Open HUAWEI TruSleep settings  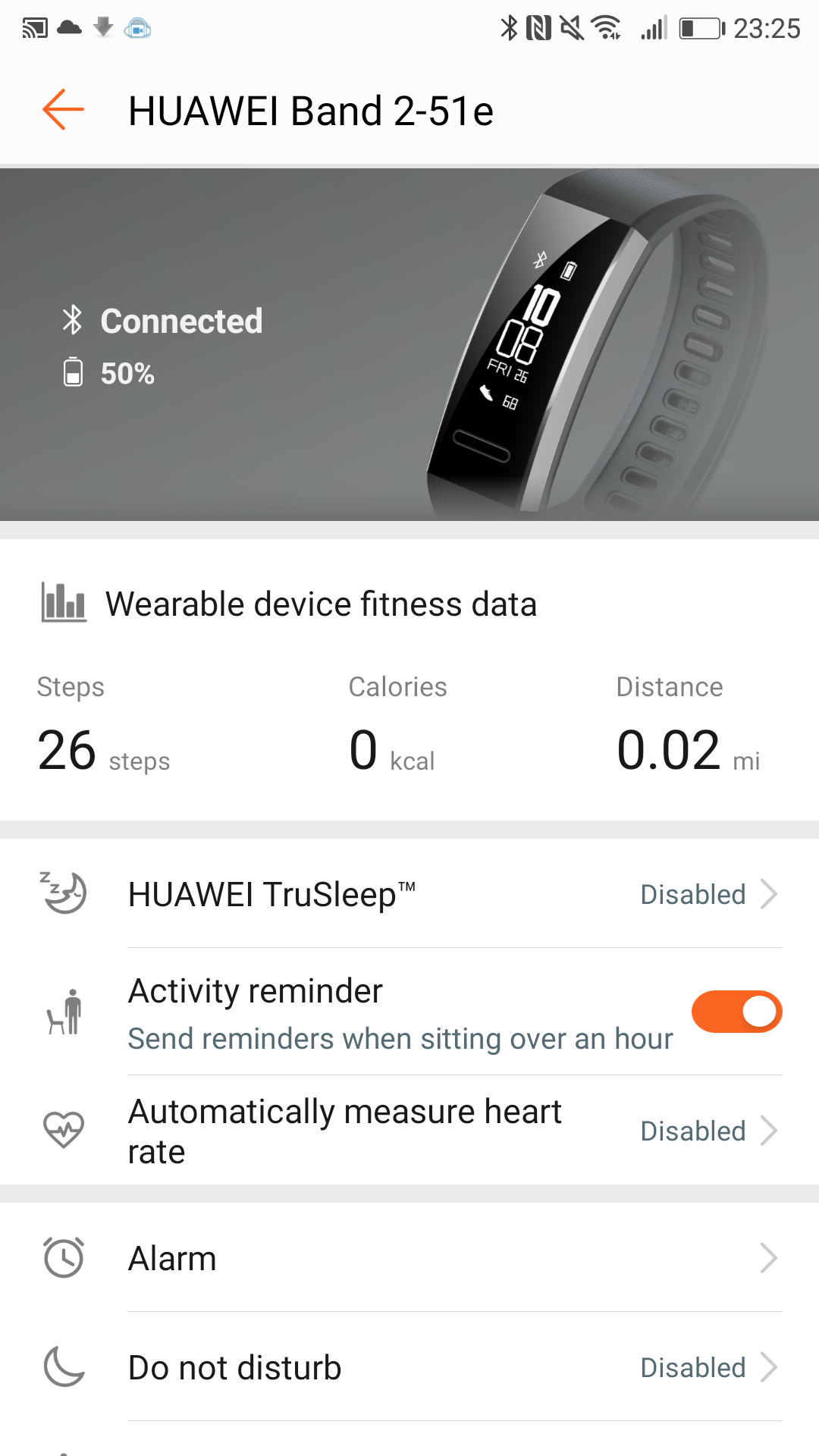pyautogui.click(x=409, y=893)
